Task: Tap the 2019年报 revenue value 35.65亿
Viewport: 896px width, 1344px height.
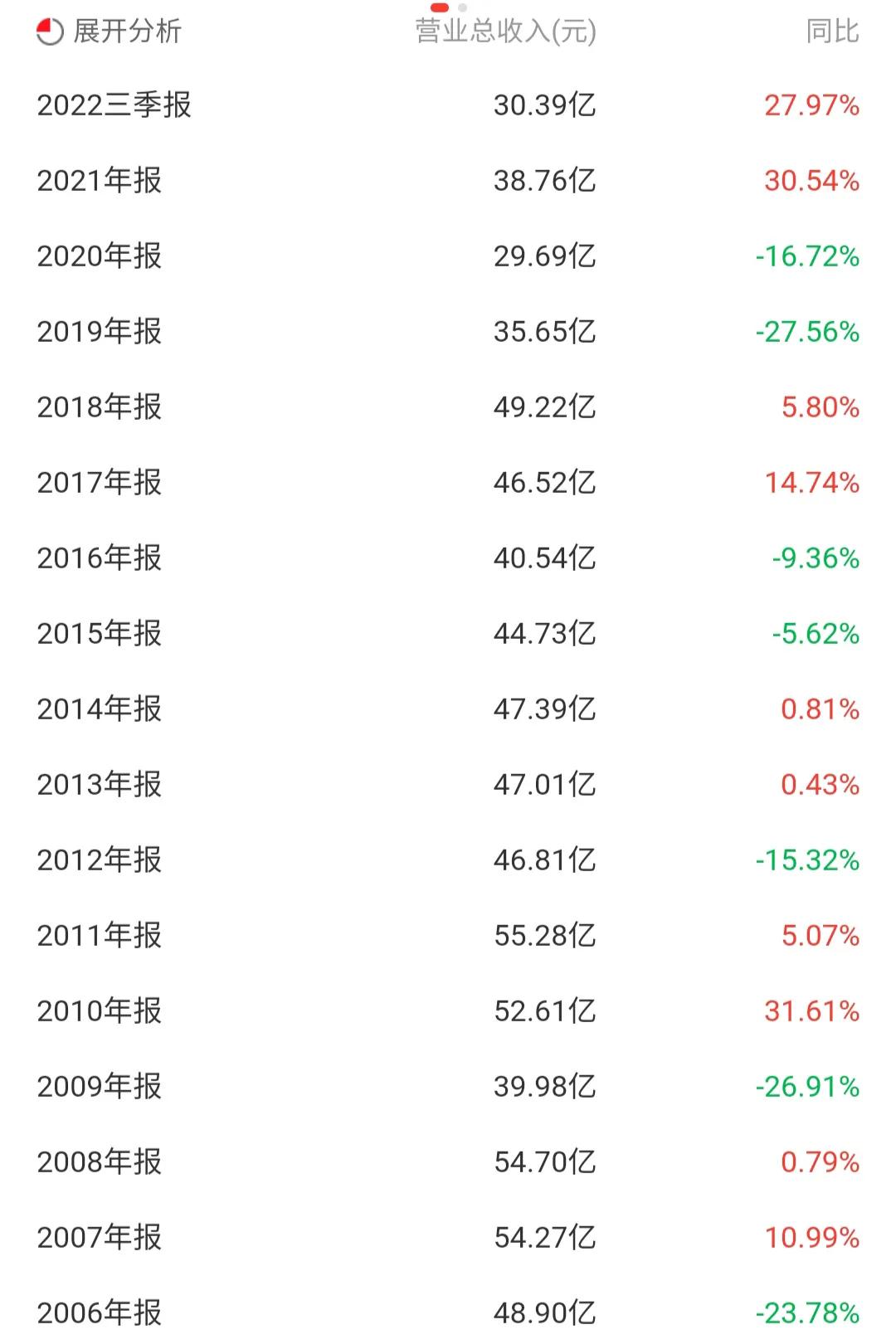Action: tap(543, 332)
